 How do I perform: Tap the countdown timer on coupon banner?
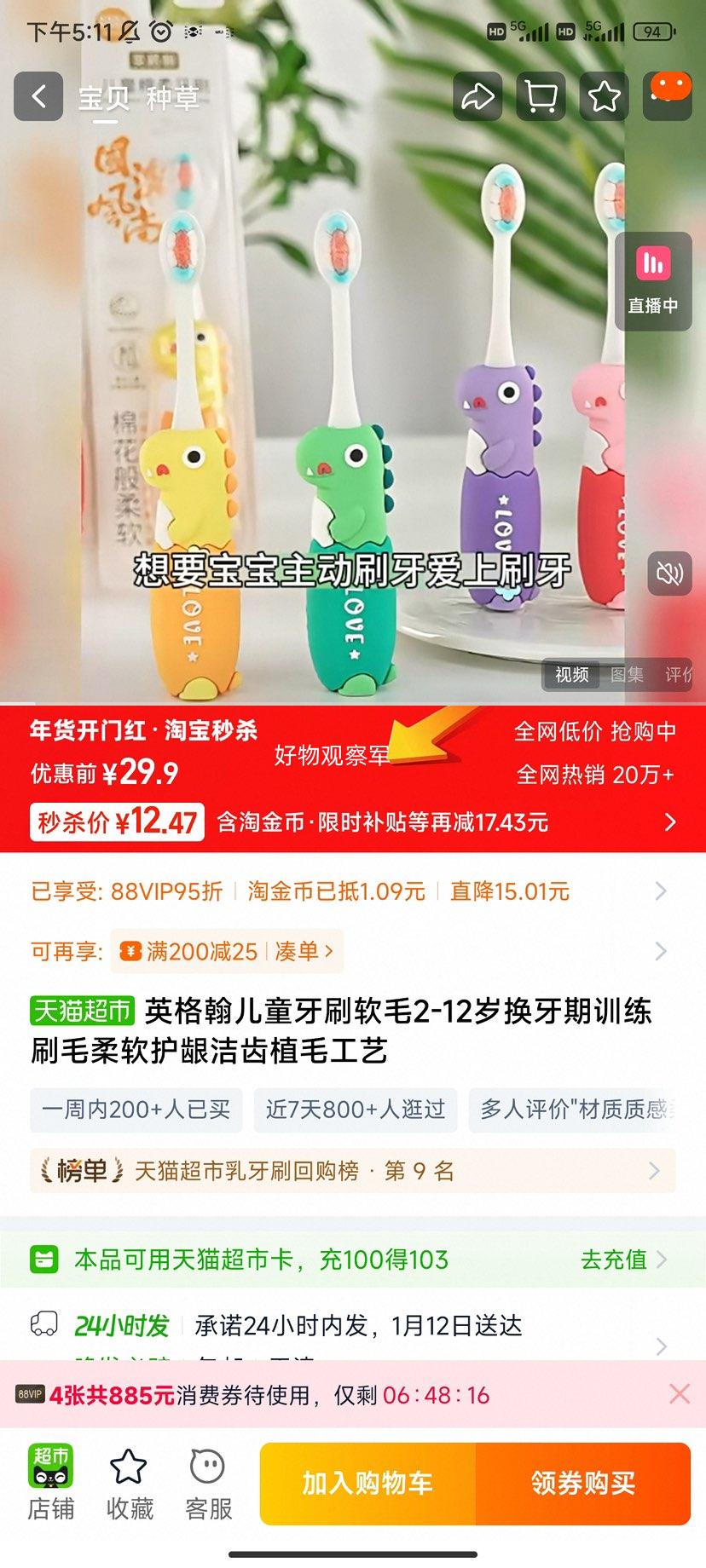pyautogui.click(x=438, y=1393)
